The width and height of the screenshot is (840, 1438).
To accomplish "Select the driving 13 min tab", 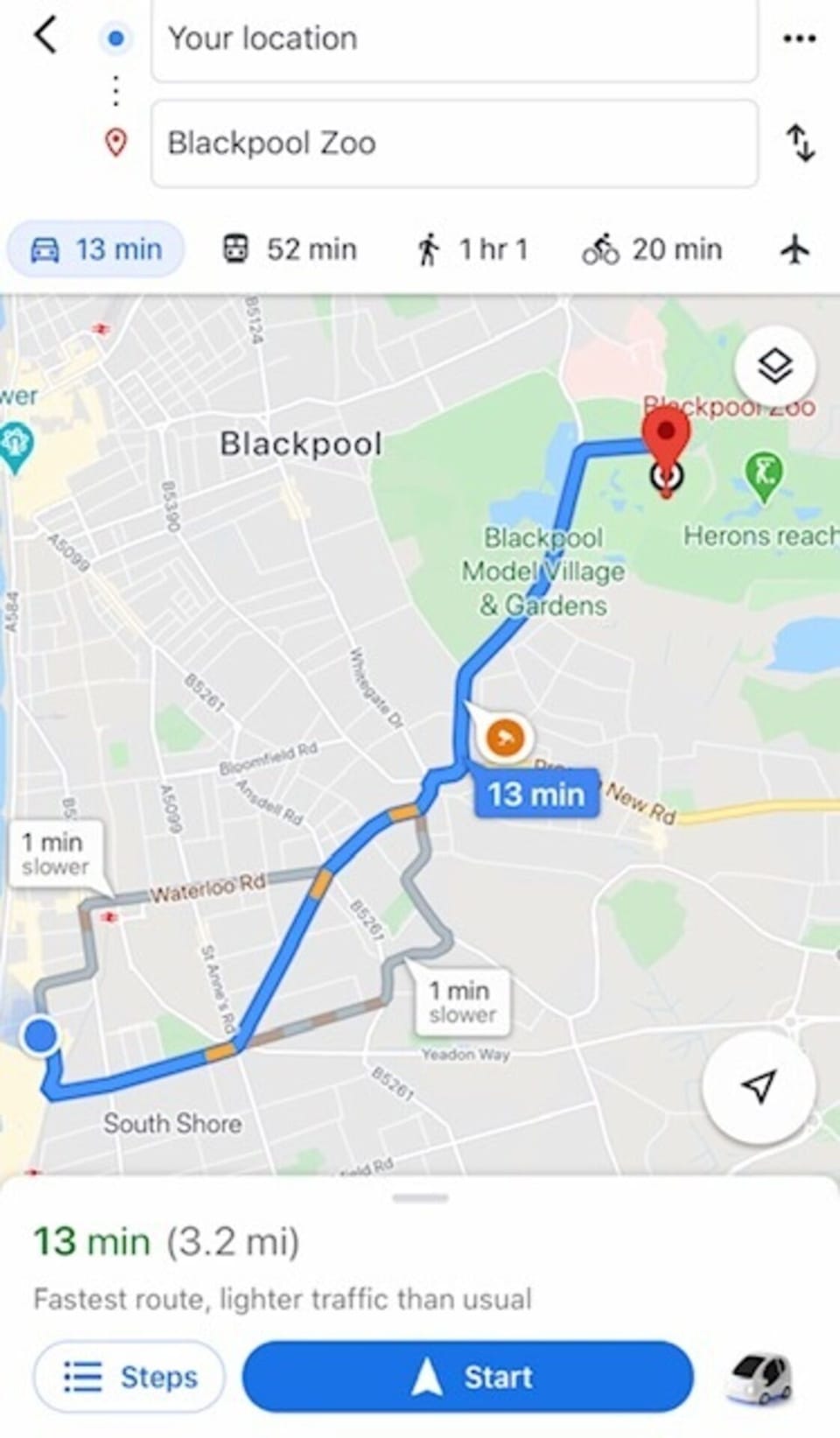I will [96, 249].
